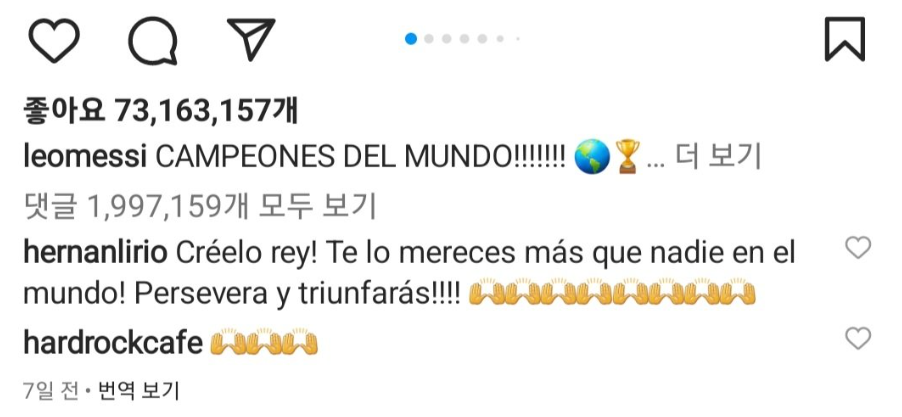Image resolution: width=902 pixels, height=417 pixels.
Task: Like hardrockcafe's comment
Action: [x=857, y=338]
